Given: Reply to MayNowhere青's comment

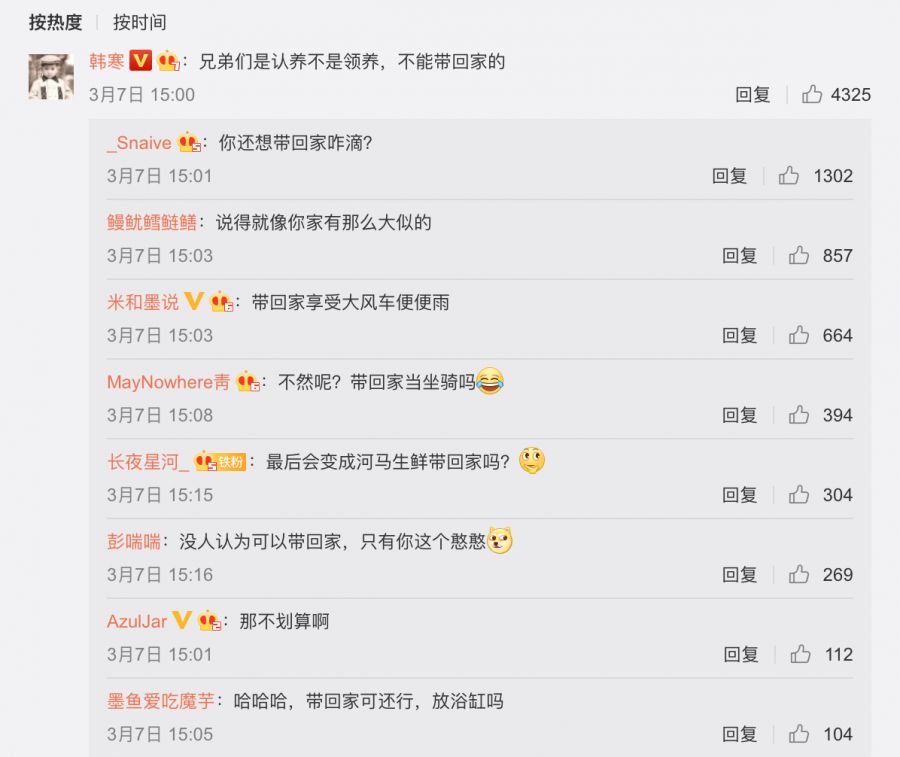Looking at the screenshot, I should tap(740, 415).
